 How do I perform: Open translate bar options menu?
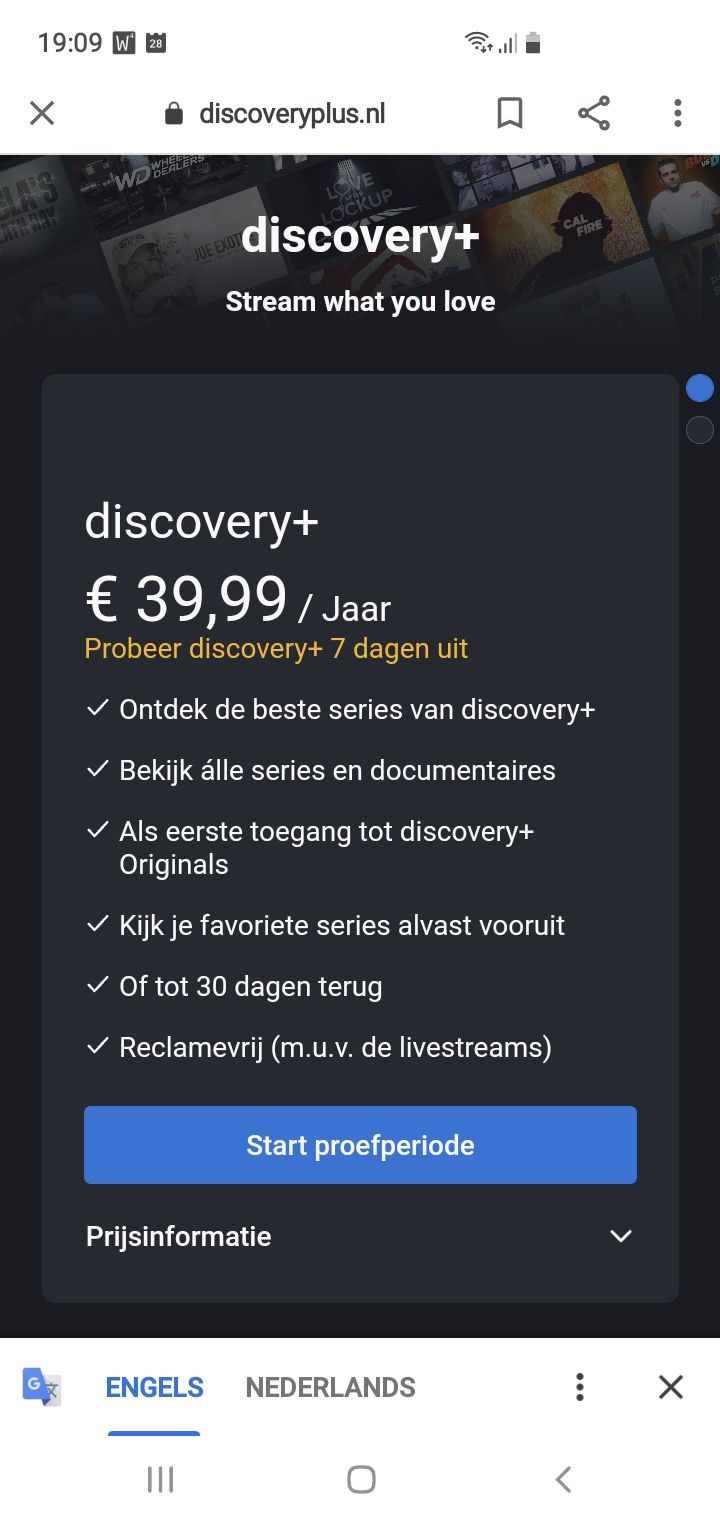[579, 1387]
